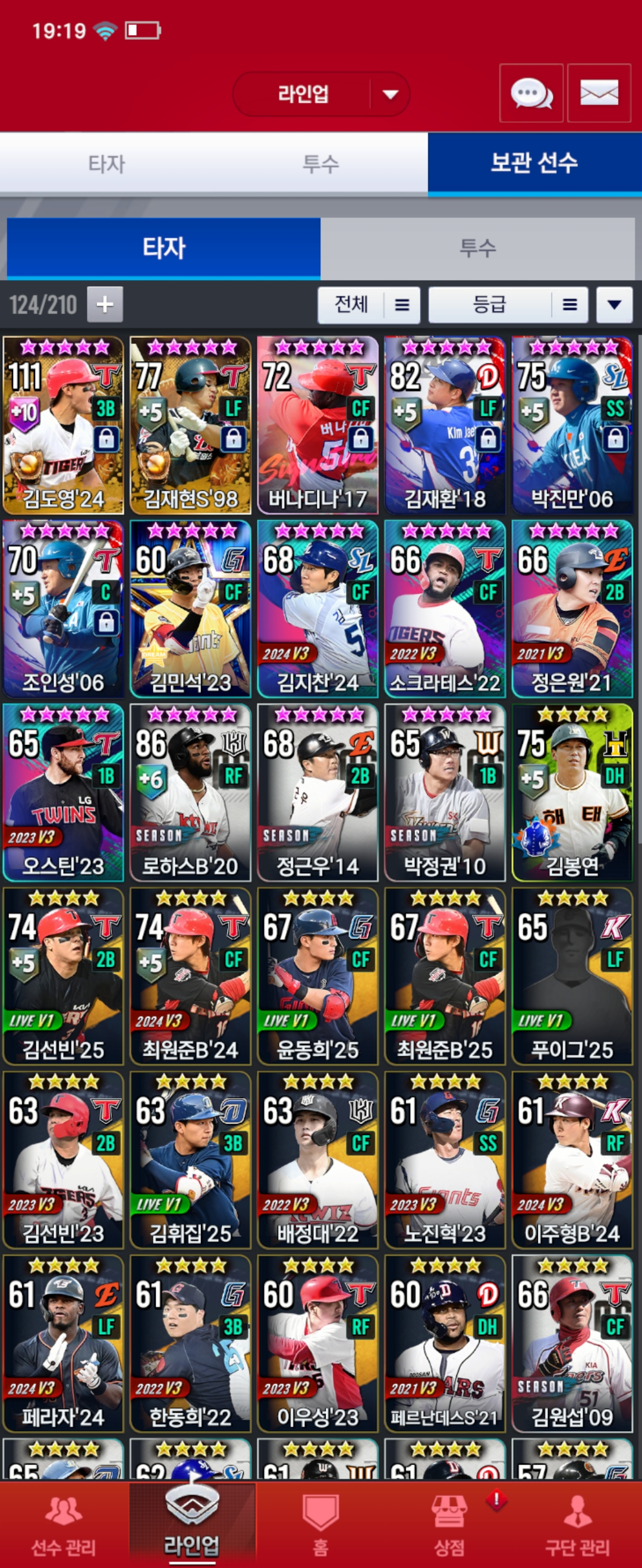Select the 페라자'24 player card

click(x=63, y=1343)
